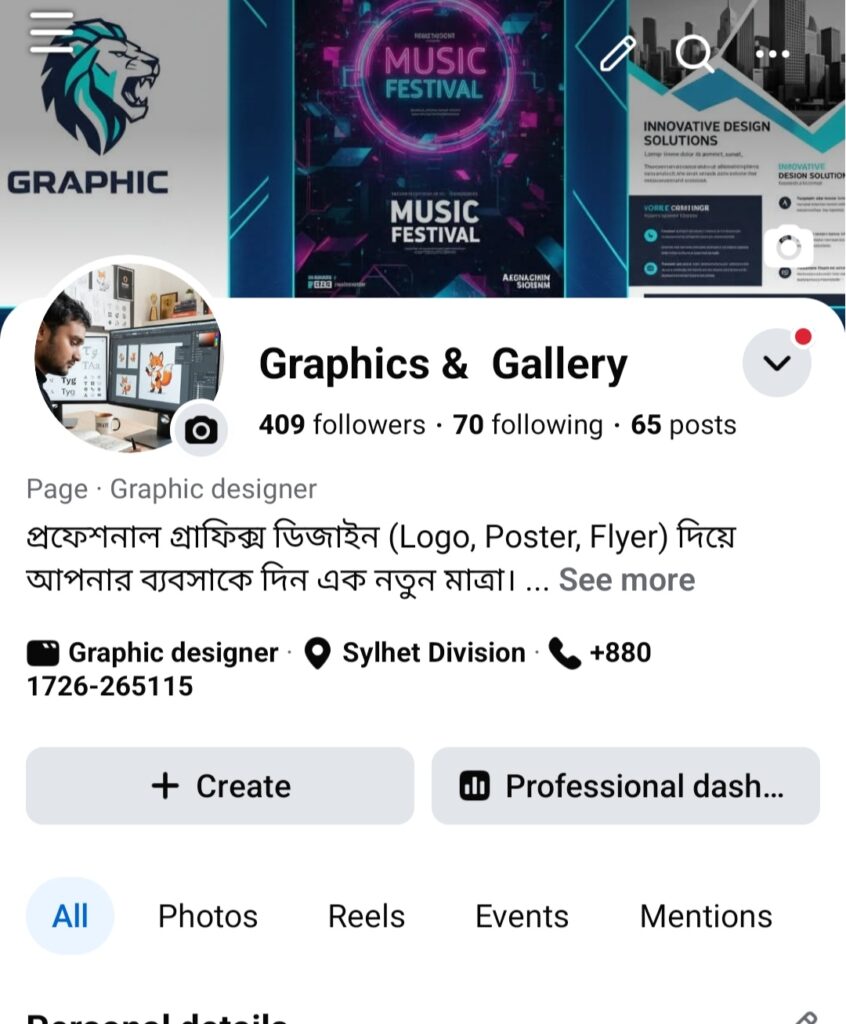Edit personal details with the pencil icon
The image size is (846, 1024).
coord(806,1017)
